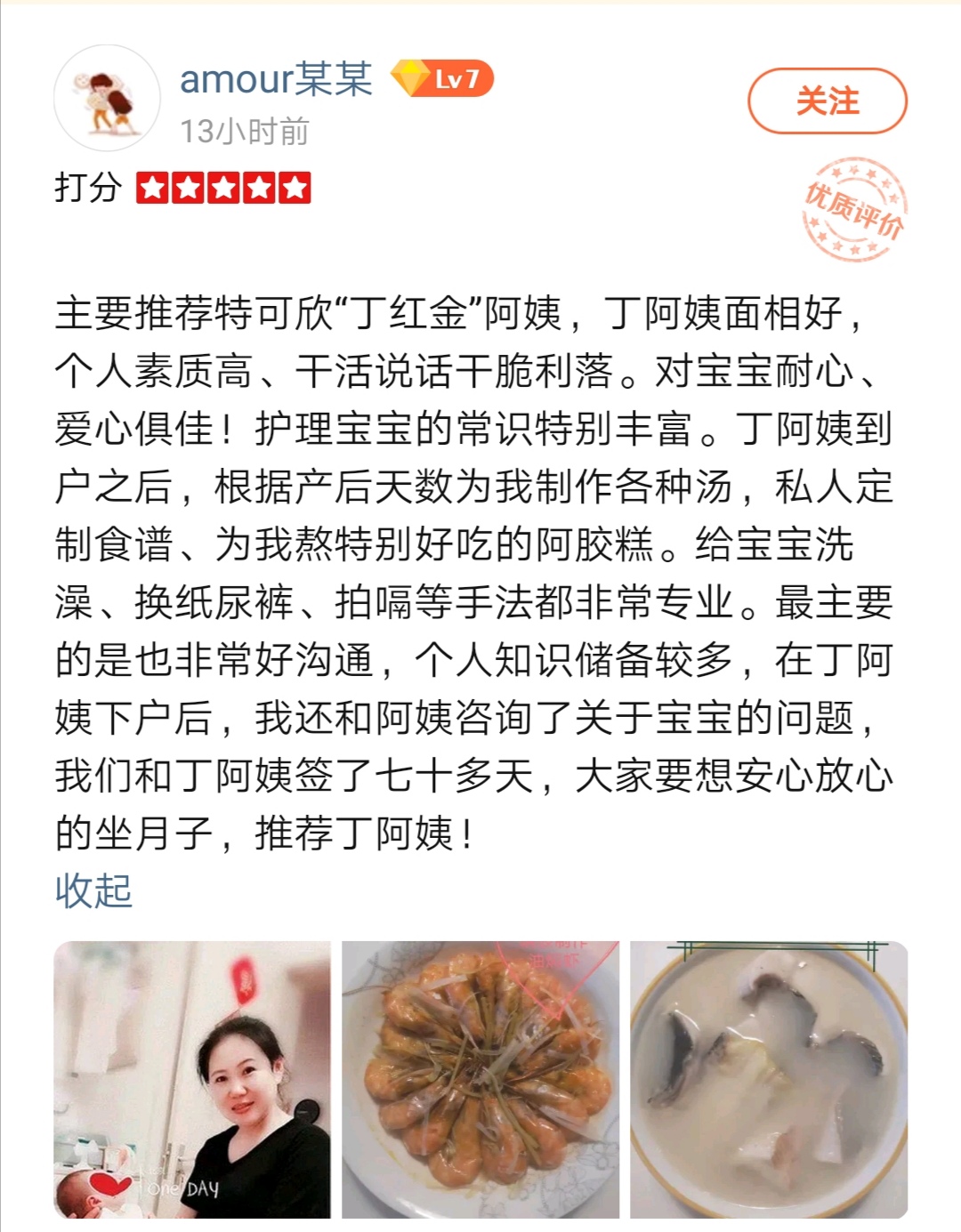The height and width of the screenshot is (1232, 961).
Task: Enlarge the fish soup photo
Action: coord(769,1079)
